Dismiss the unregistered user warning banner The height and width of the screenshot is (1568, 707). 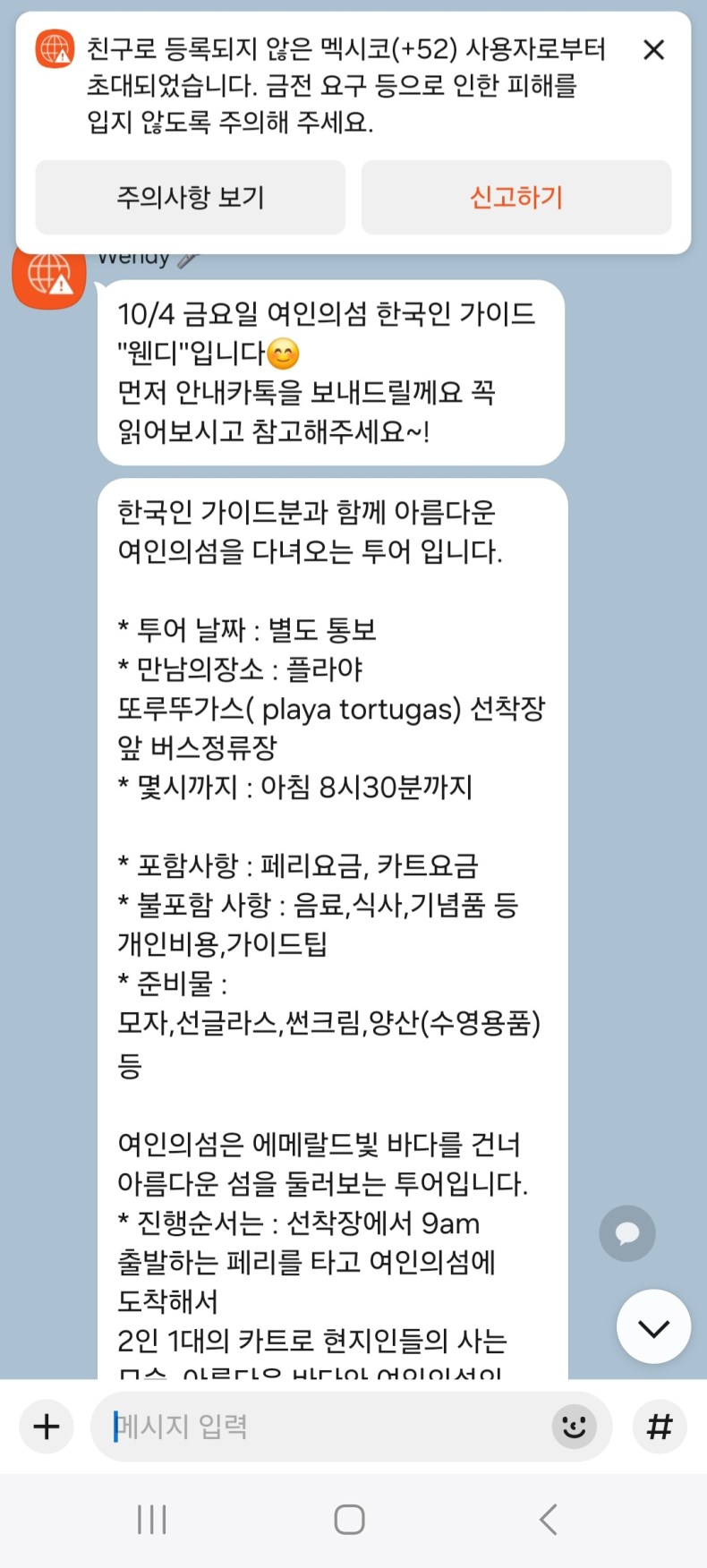654,50
